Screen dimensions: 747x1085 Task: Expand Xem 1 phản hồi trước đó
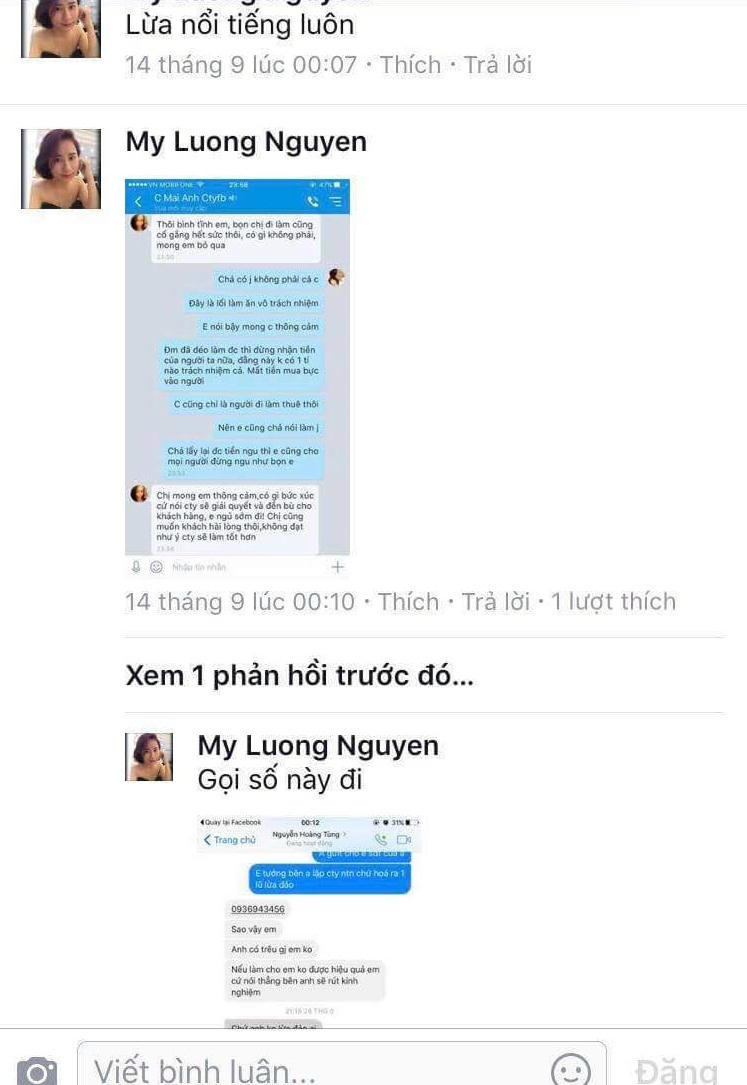click(x=299, y=675)
